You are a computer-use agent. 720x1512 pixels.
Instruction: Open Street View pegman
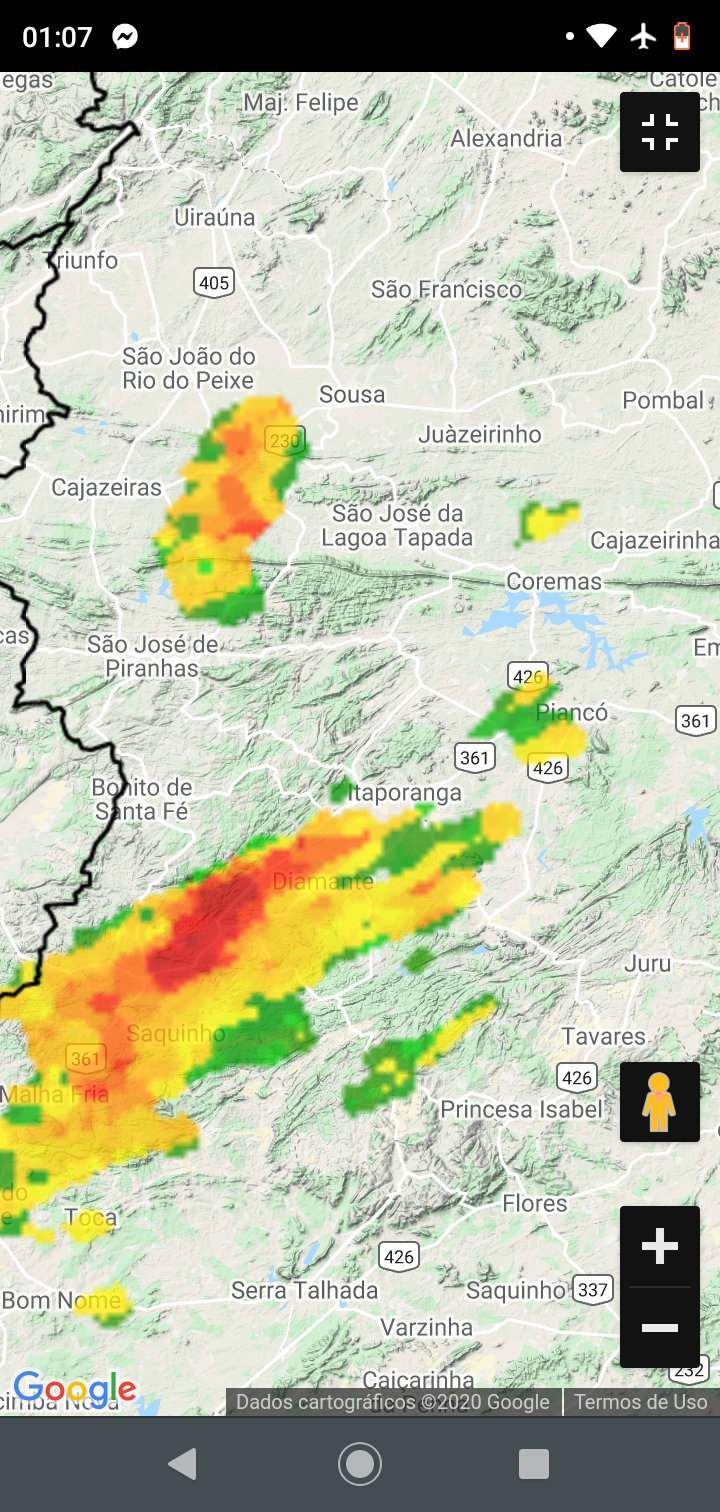(x=660, y=1102)
